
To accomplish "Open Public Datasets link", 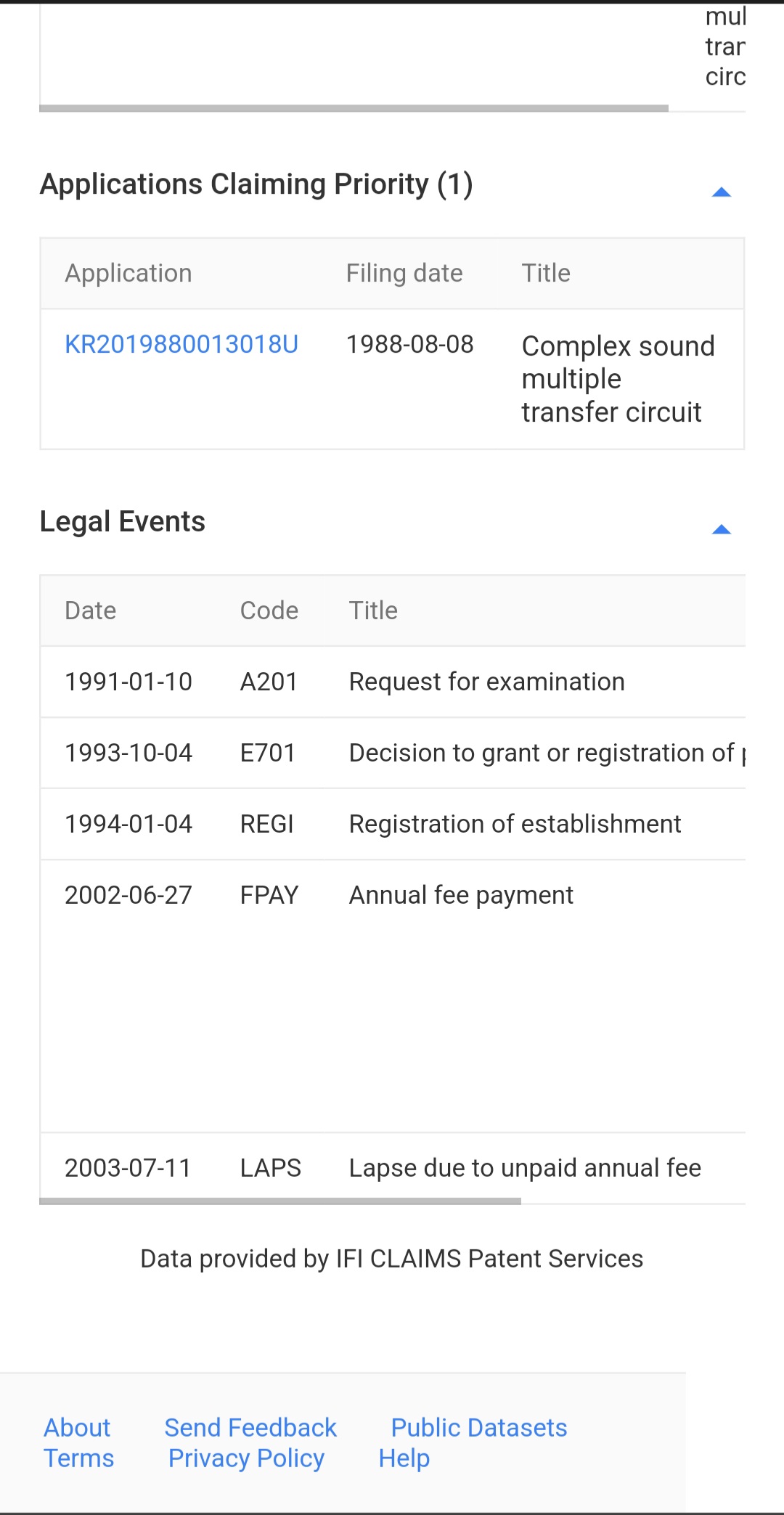I will click(x=479, y=1427).
